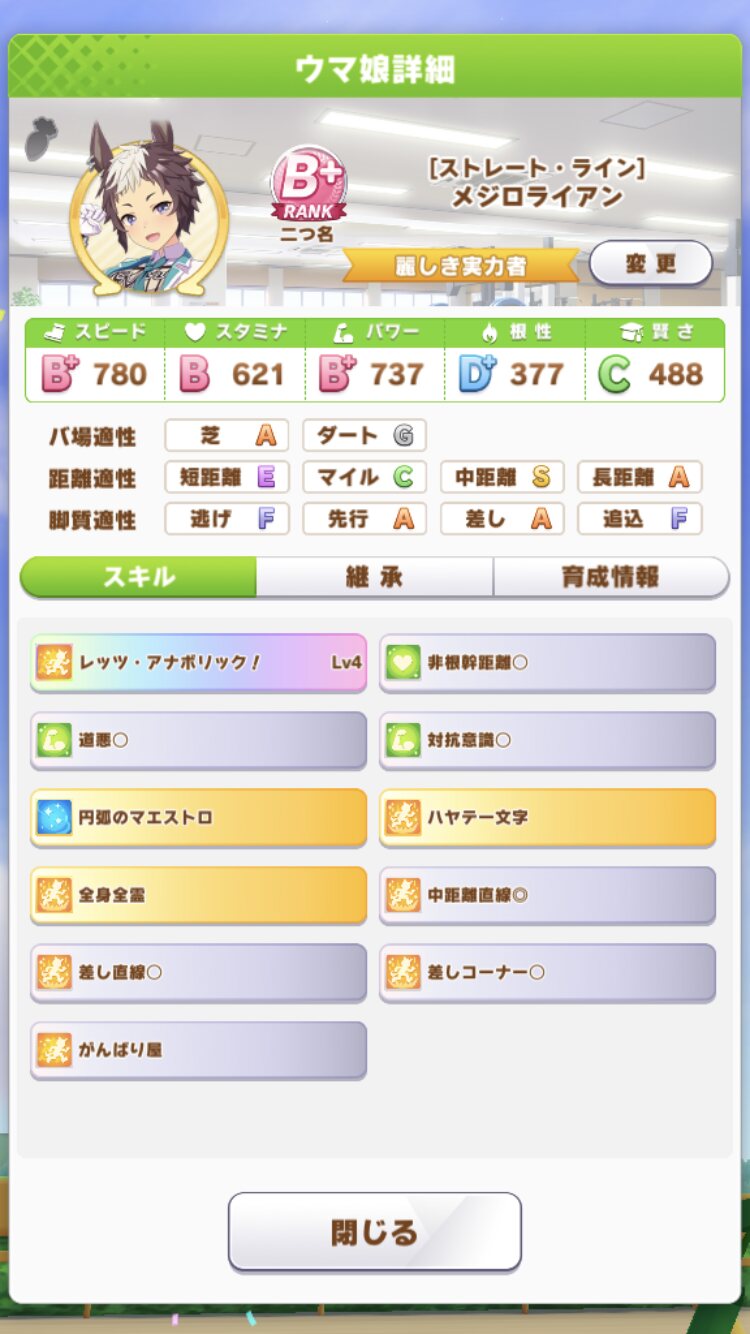
Task: Open the 差し直線○ skill
Action: 198,972
